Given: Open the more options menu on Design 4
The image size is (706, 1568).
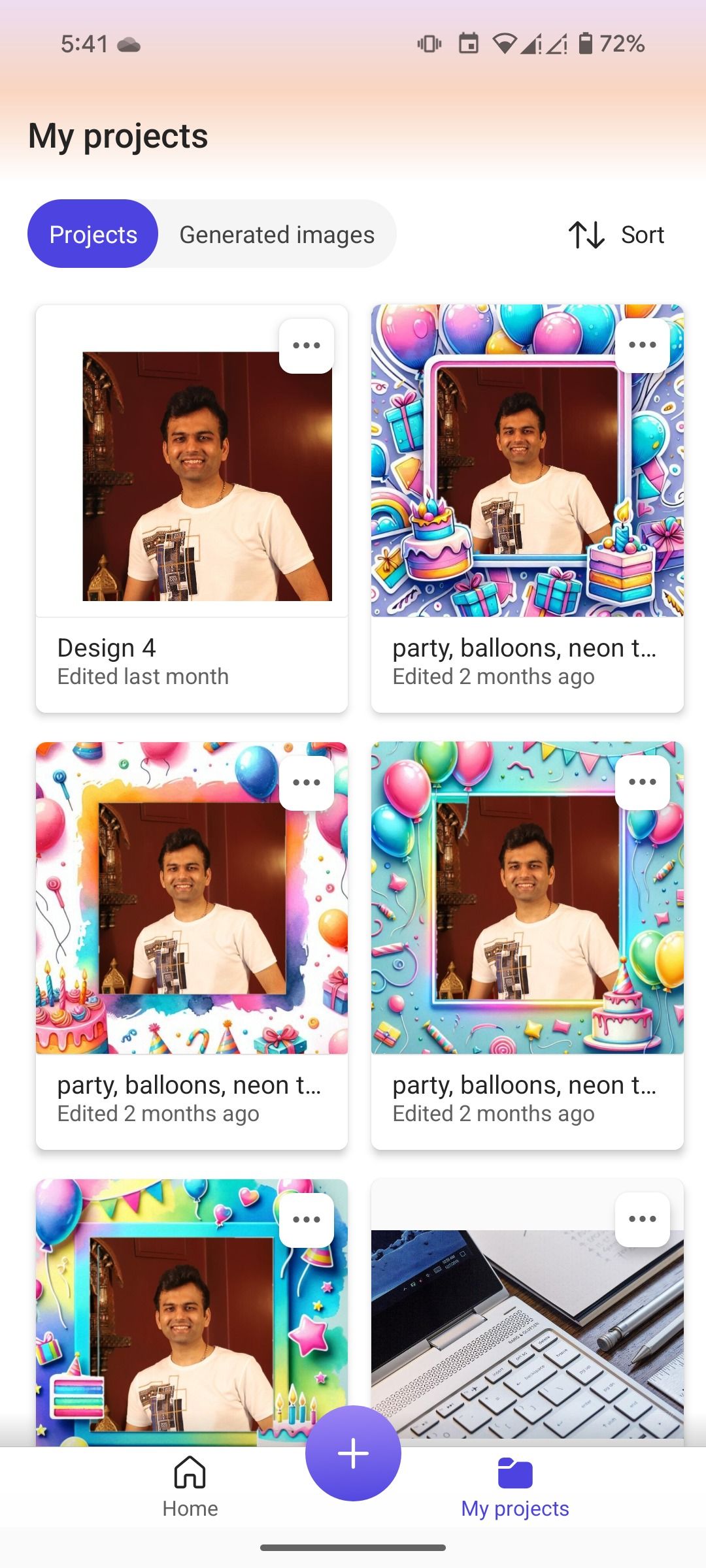Looking at the screenshot, I should click(x=307, y=346).
